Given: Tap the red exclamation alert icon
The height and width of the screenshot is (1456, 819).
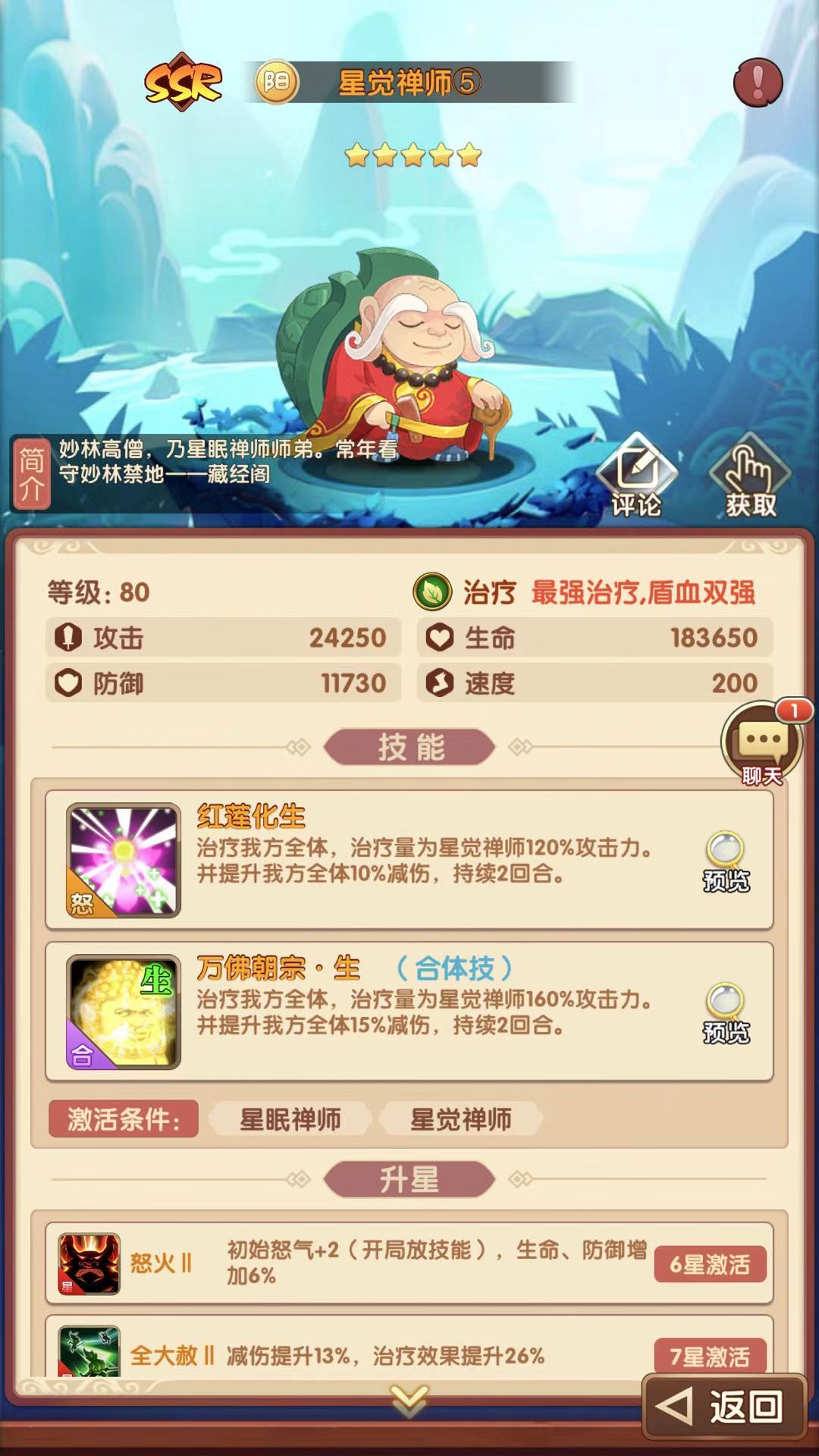Looking at the screenshot, I should (x=758, y=82).
